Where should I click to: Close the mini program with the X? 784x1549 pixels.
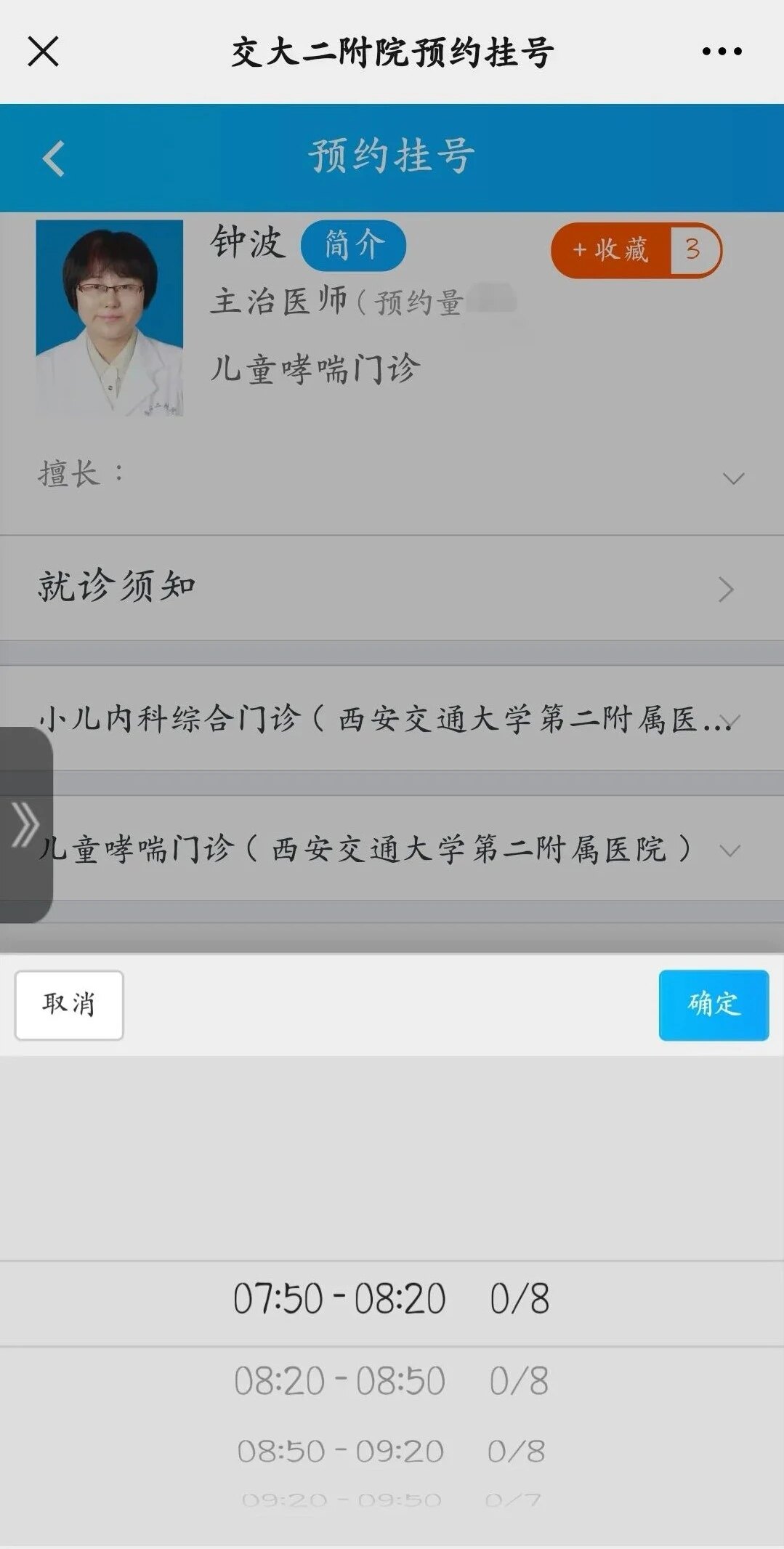pos(44,51)
